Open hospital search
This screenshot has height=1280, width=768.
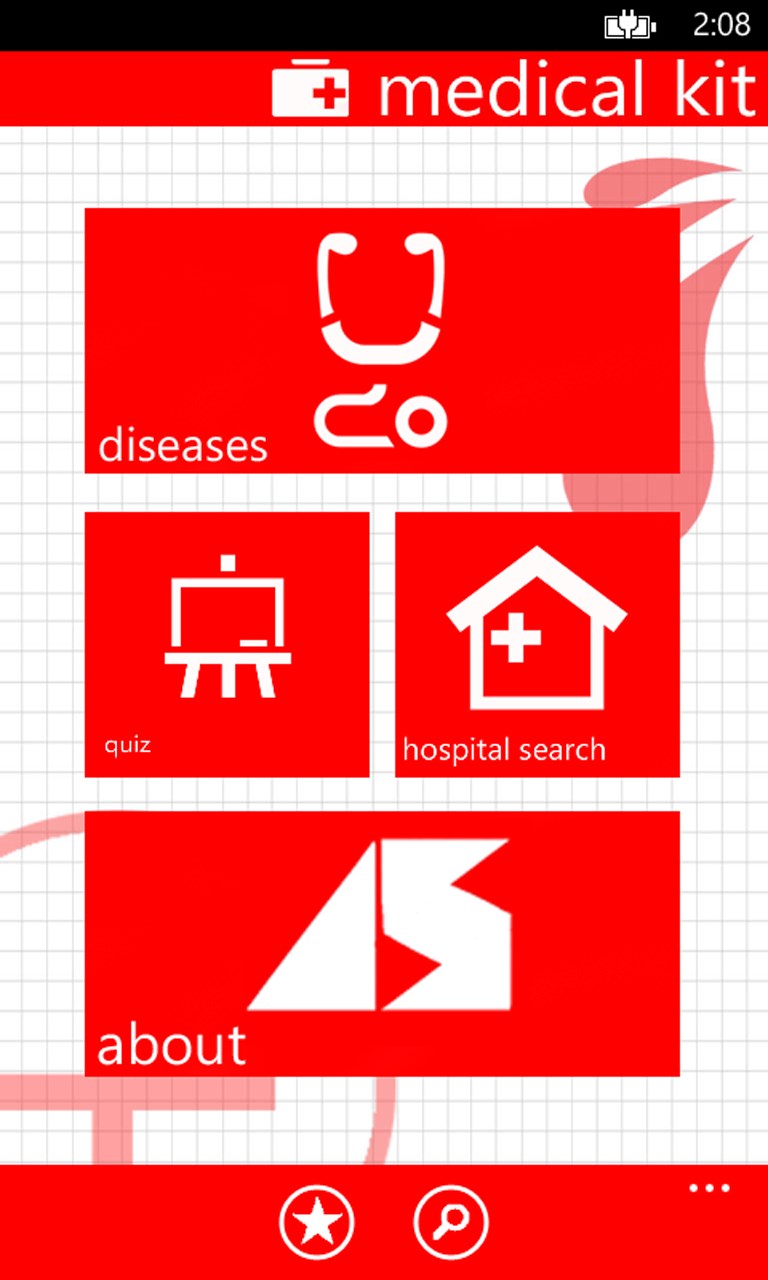537,643
